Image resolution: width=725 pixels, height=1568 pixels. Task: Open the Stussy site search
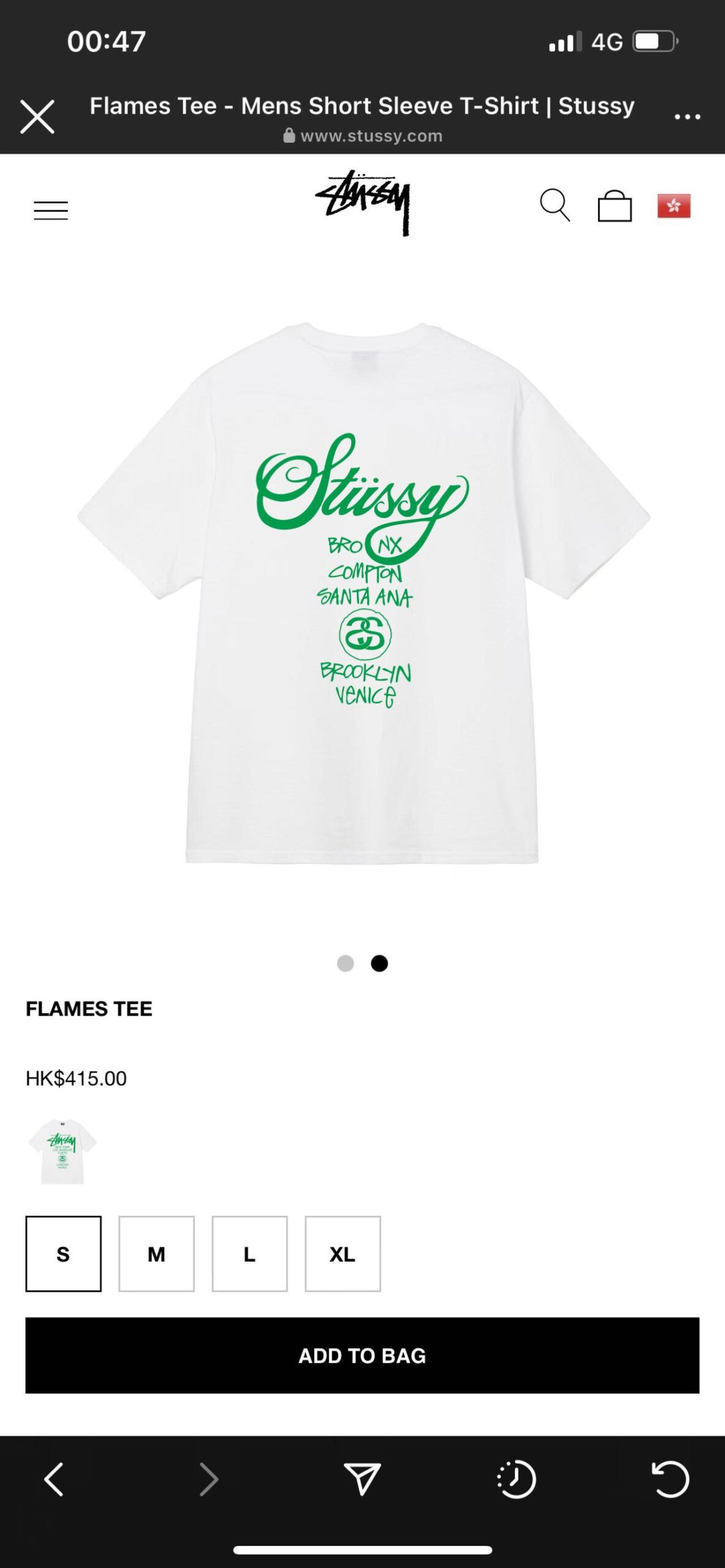555,205
